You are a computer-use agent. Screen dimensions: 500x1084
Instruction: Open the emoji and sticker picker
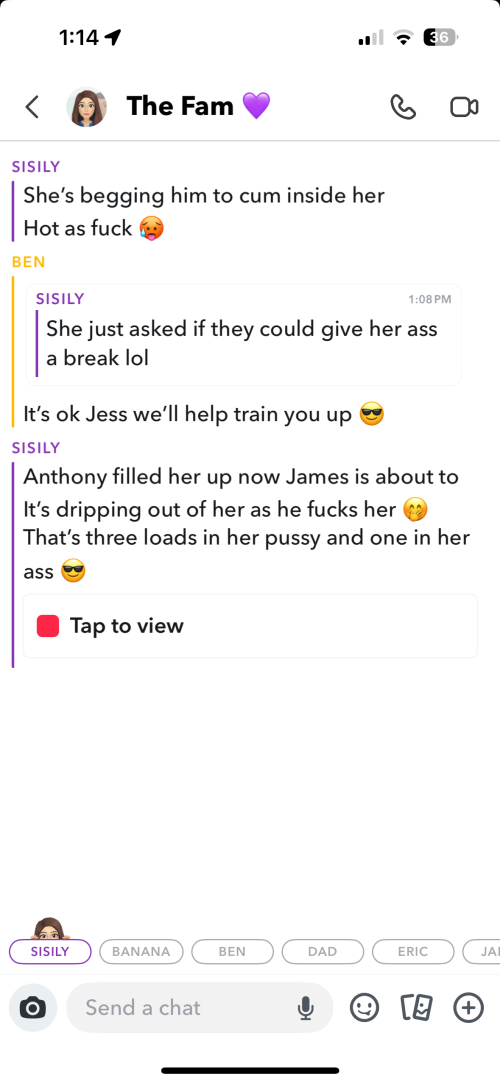click(364, 1008)
